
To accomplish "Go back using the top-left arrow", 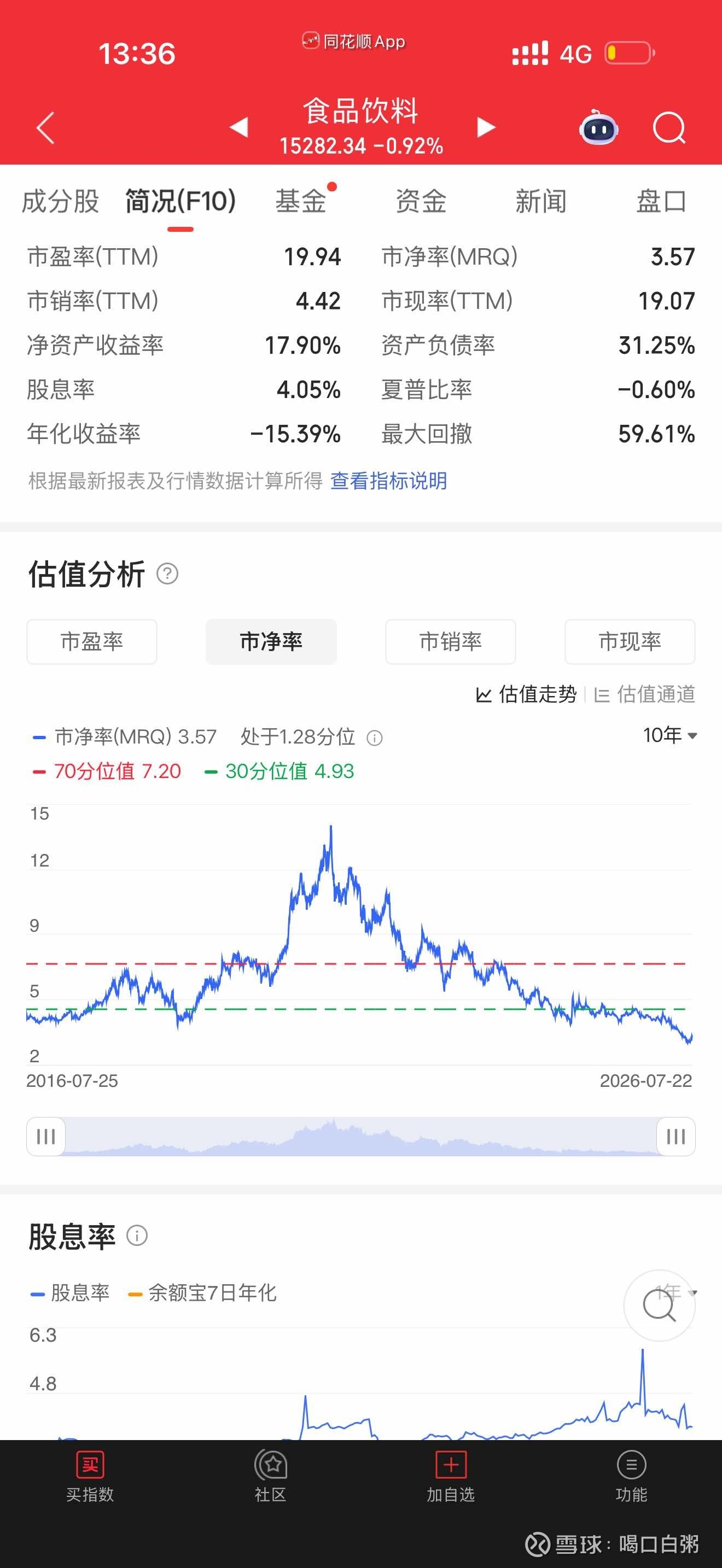I will pyautogui.click(x=45, y=127).
